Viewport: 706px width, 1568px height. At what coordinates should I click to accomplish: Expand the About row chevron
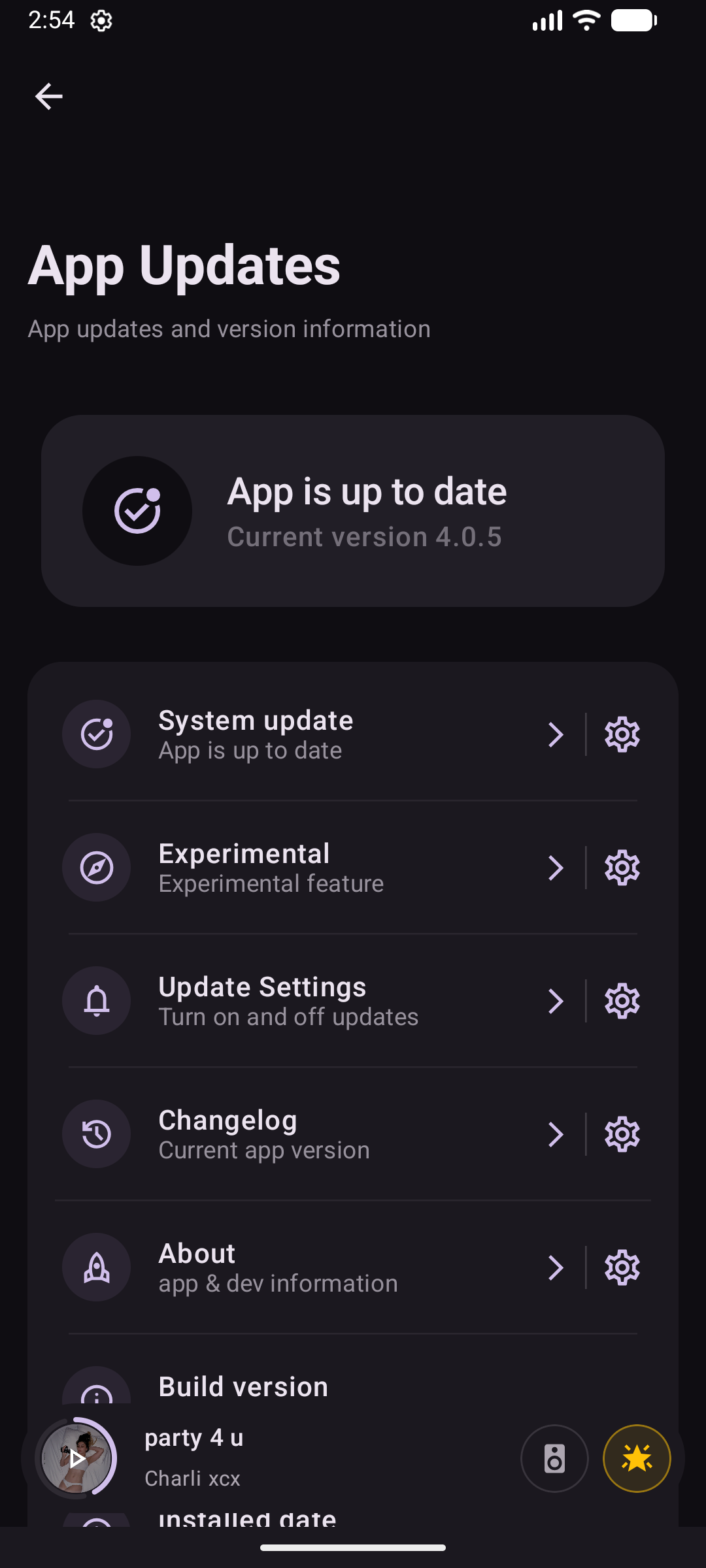pos(556,1267)
